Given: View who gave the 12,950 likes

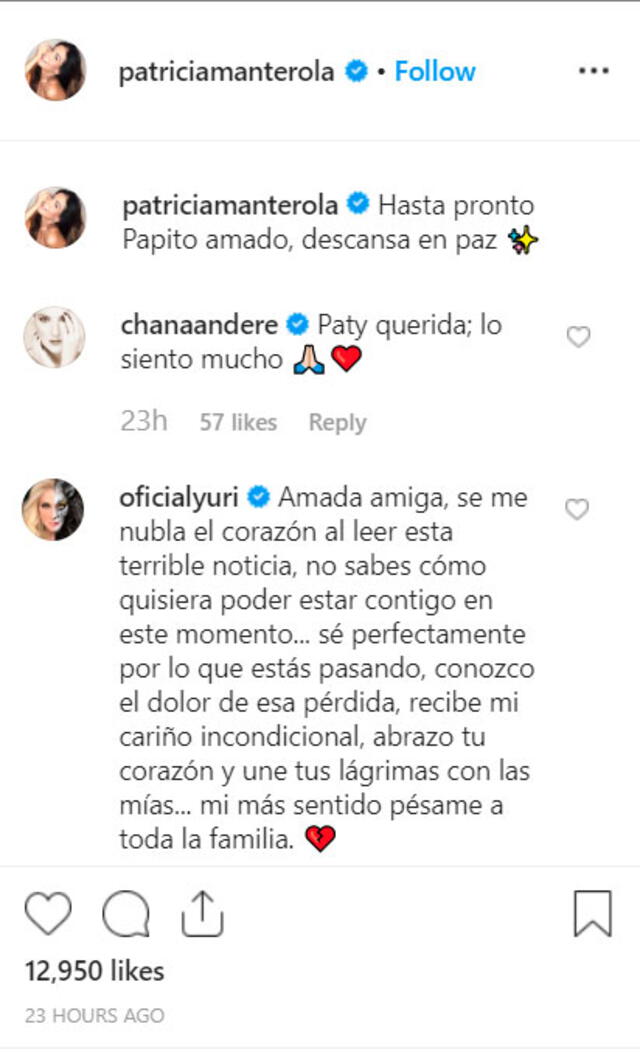Looking at the screenshot, I should [x=94, y=970].
